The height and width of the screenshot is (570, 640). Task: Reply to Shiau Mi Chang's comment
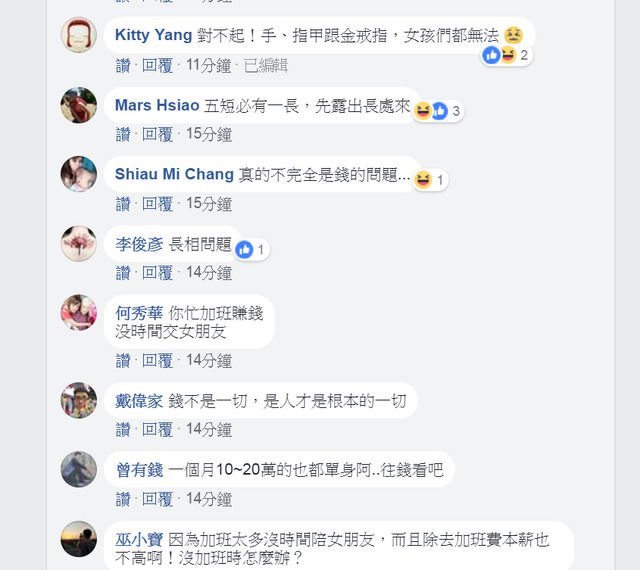point(157,204)
